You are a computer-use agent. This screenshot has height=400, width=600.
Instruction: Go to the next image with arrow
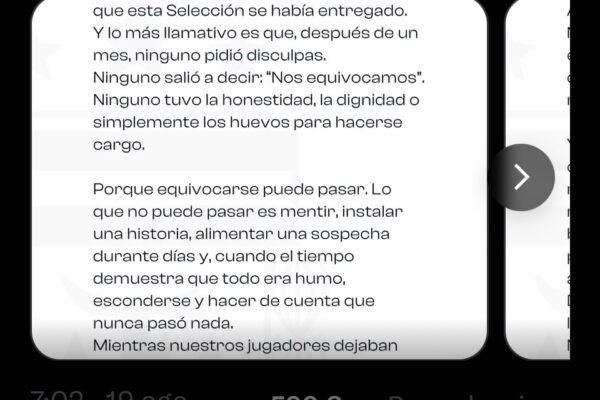pyautogui.click(x=521, y=177)
